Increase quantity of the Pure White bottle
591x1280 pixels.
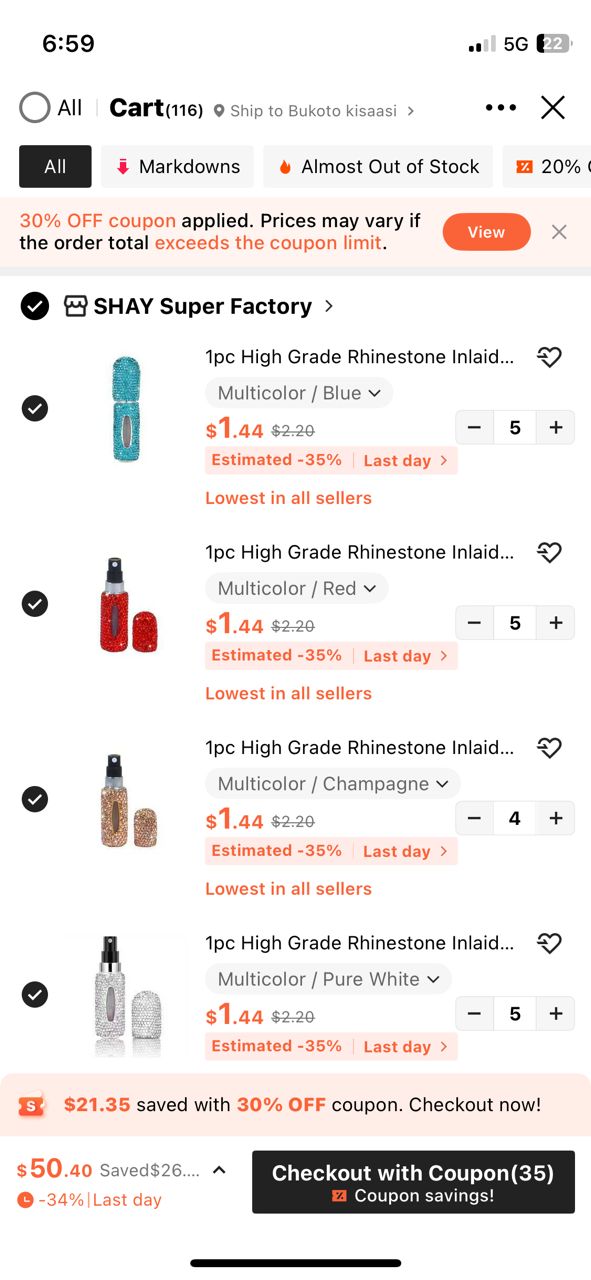(x=556, y=1014)
